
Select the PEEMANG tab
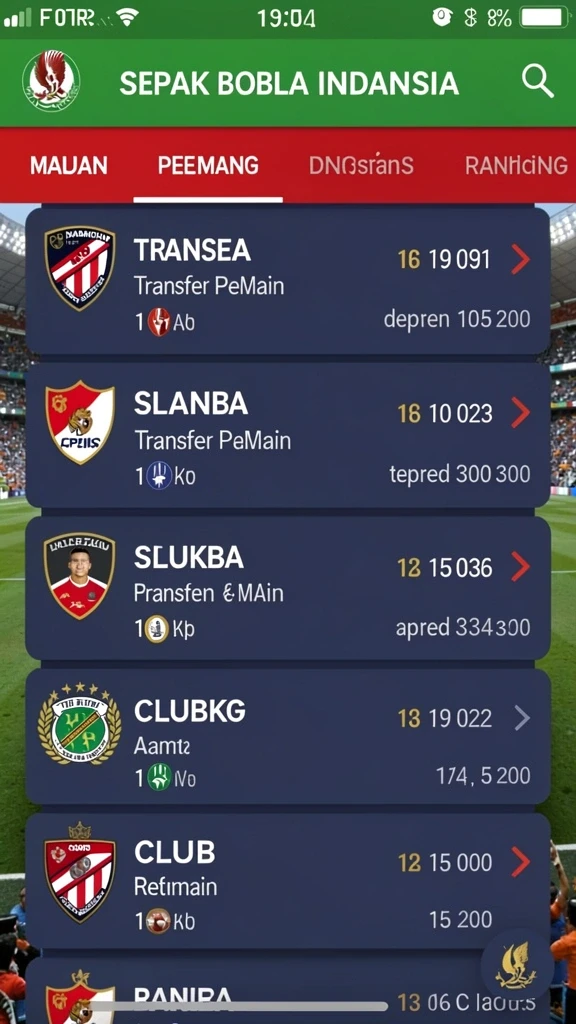point(208,166)
